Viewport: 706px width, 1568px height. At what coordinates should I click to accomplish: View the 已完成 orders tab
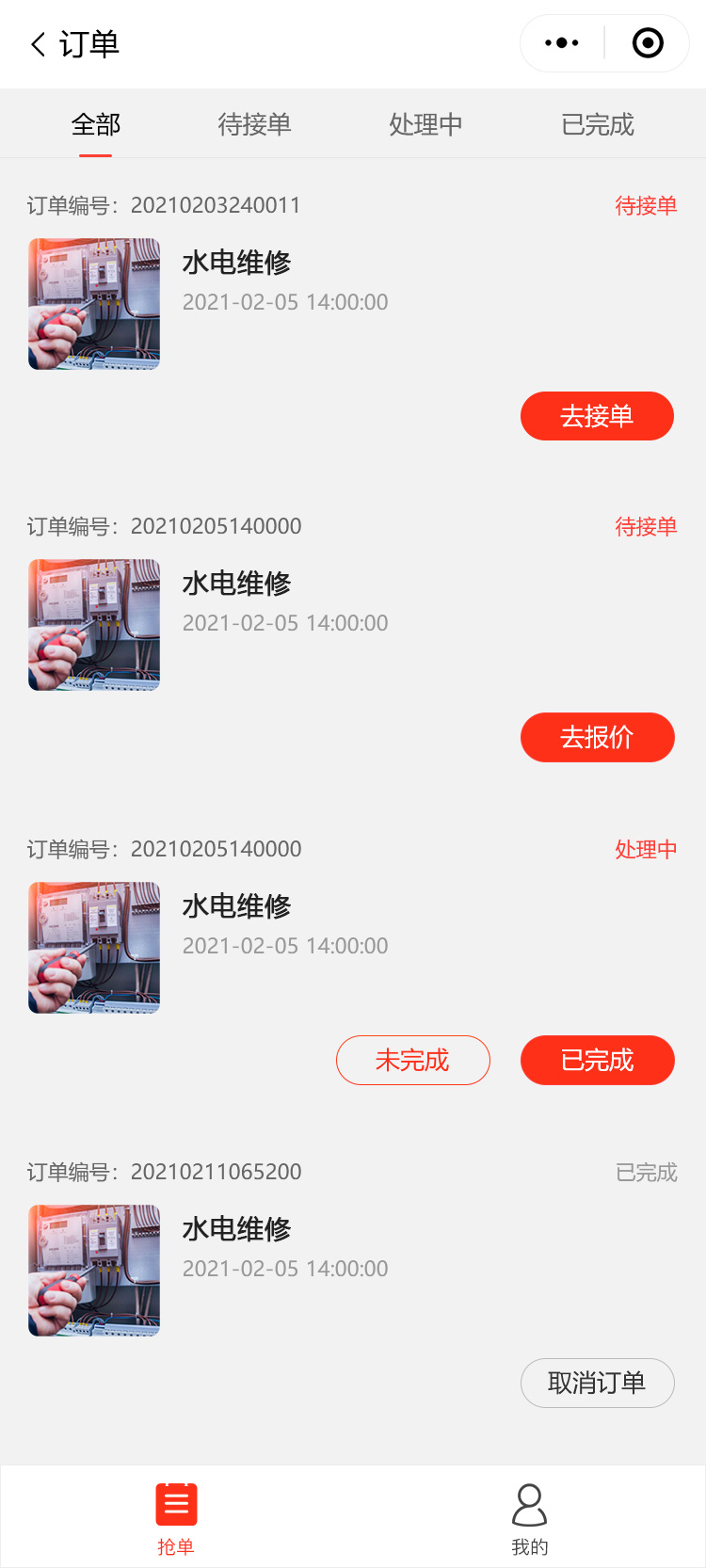click(598, 124)
